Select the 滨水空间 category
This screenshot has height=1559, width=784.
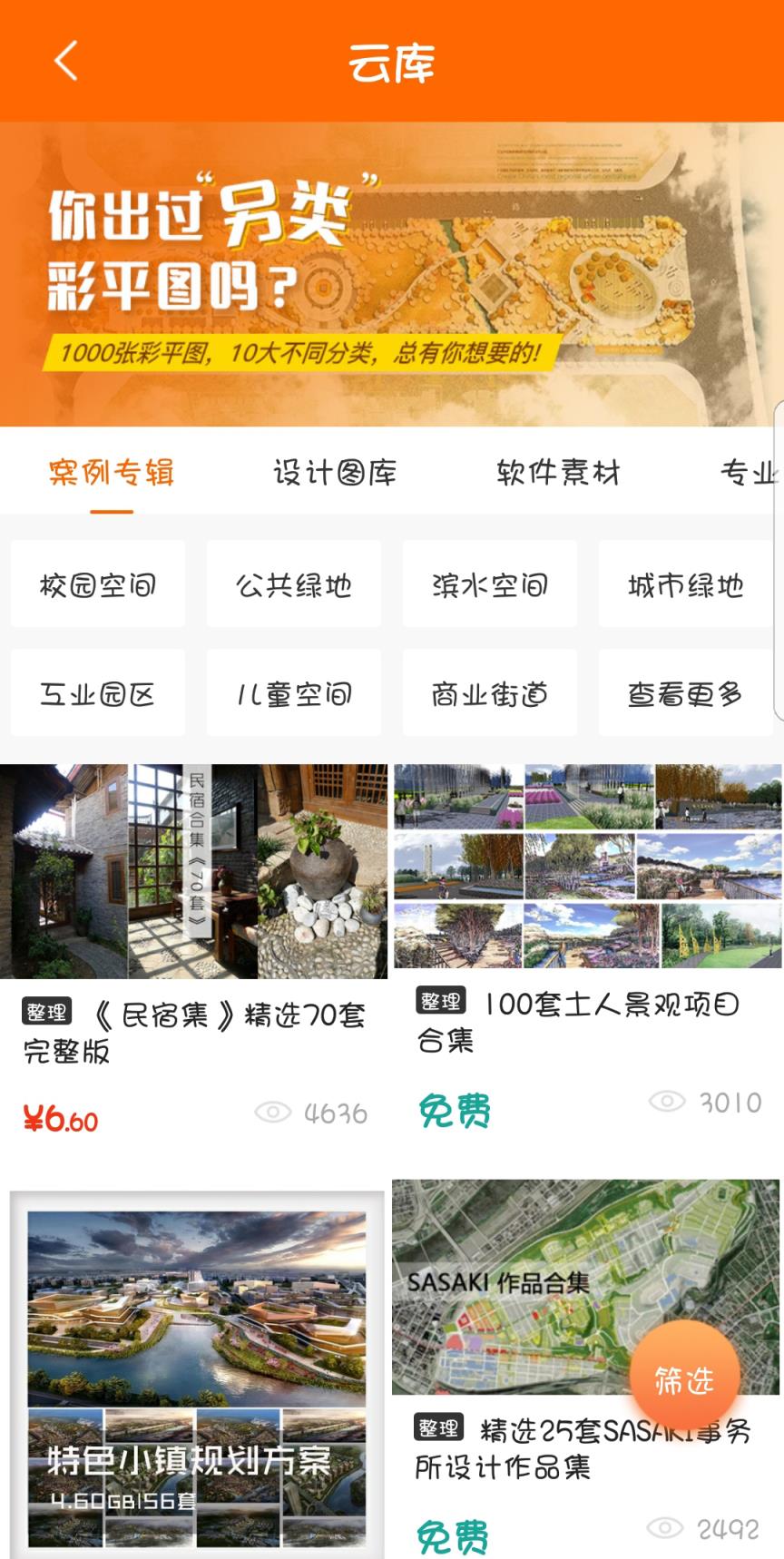click(x=490, y=584)
